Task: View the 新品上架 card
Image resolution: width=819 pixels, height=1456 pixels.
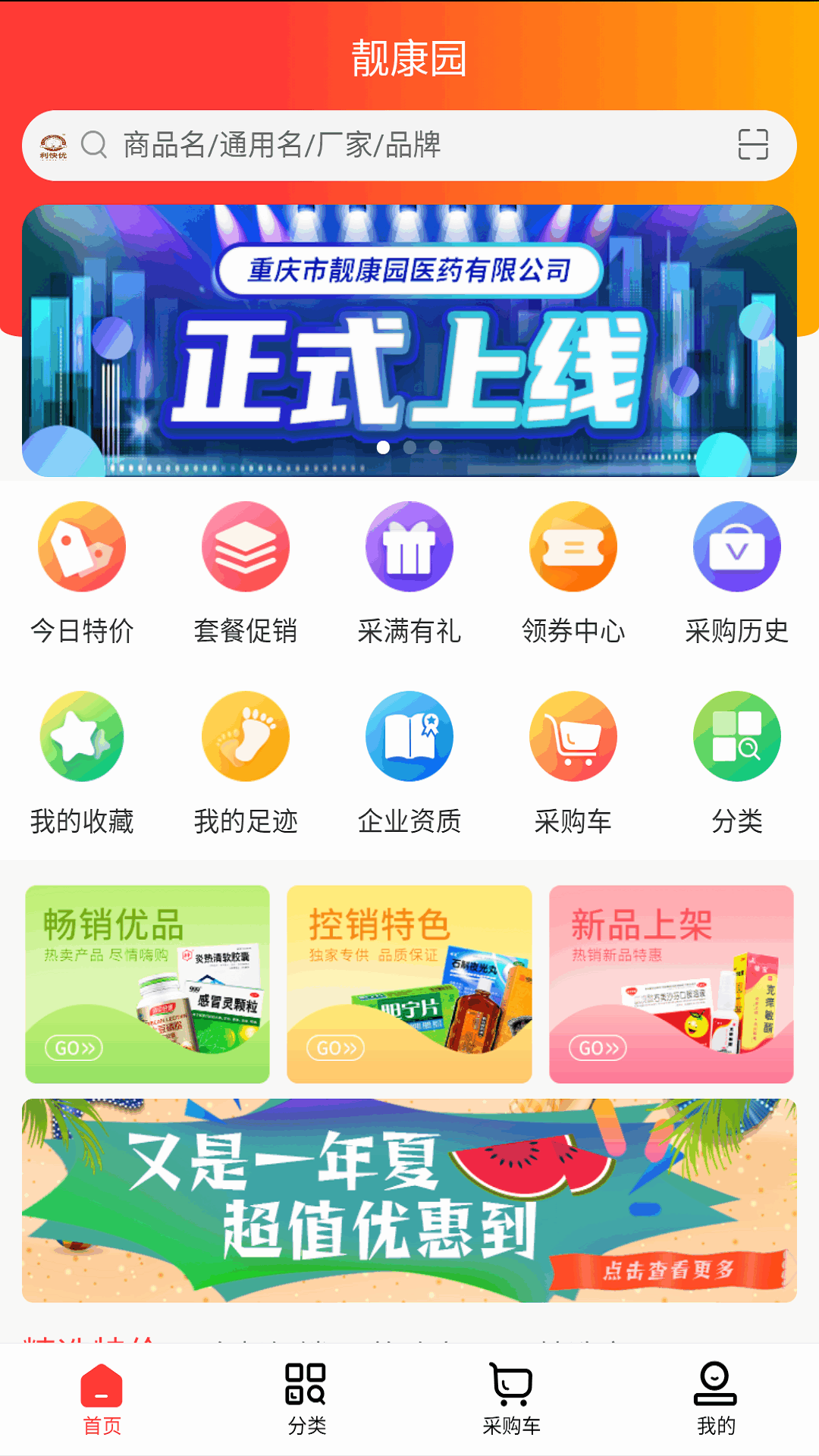Action: point(671,984)
